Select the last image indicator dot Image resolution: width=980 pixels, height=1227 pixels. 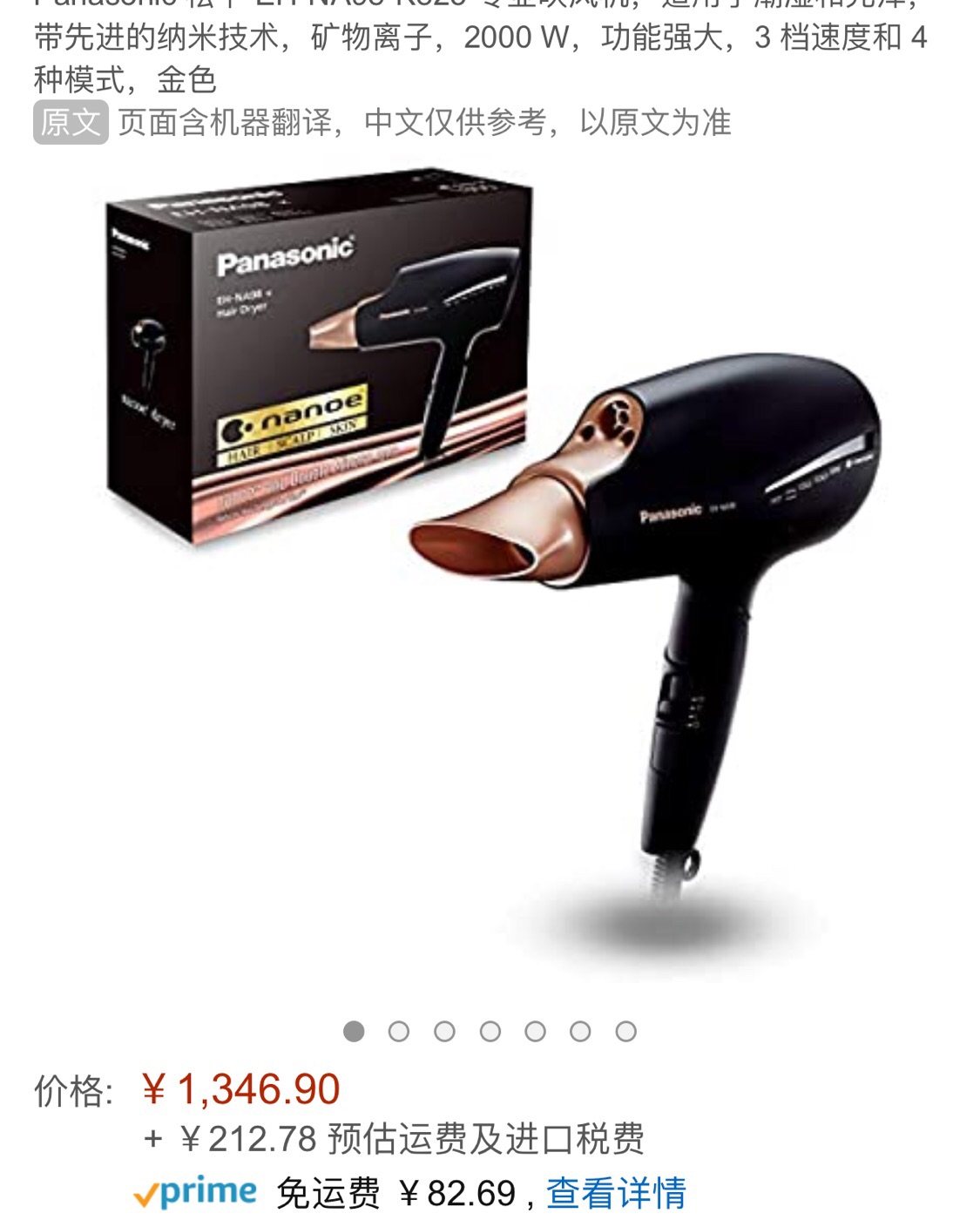(x=625, y=1032)
